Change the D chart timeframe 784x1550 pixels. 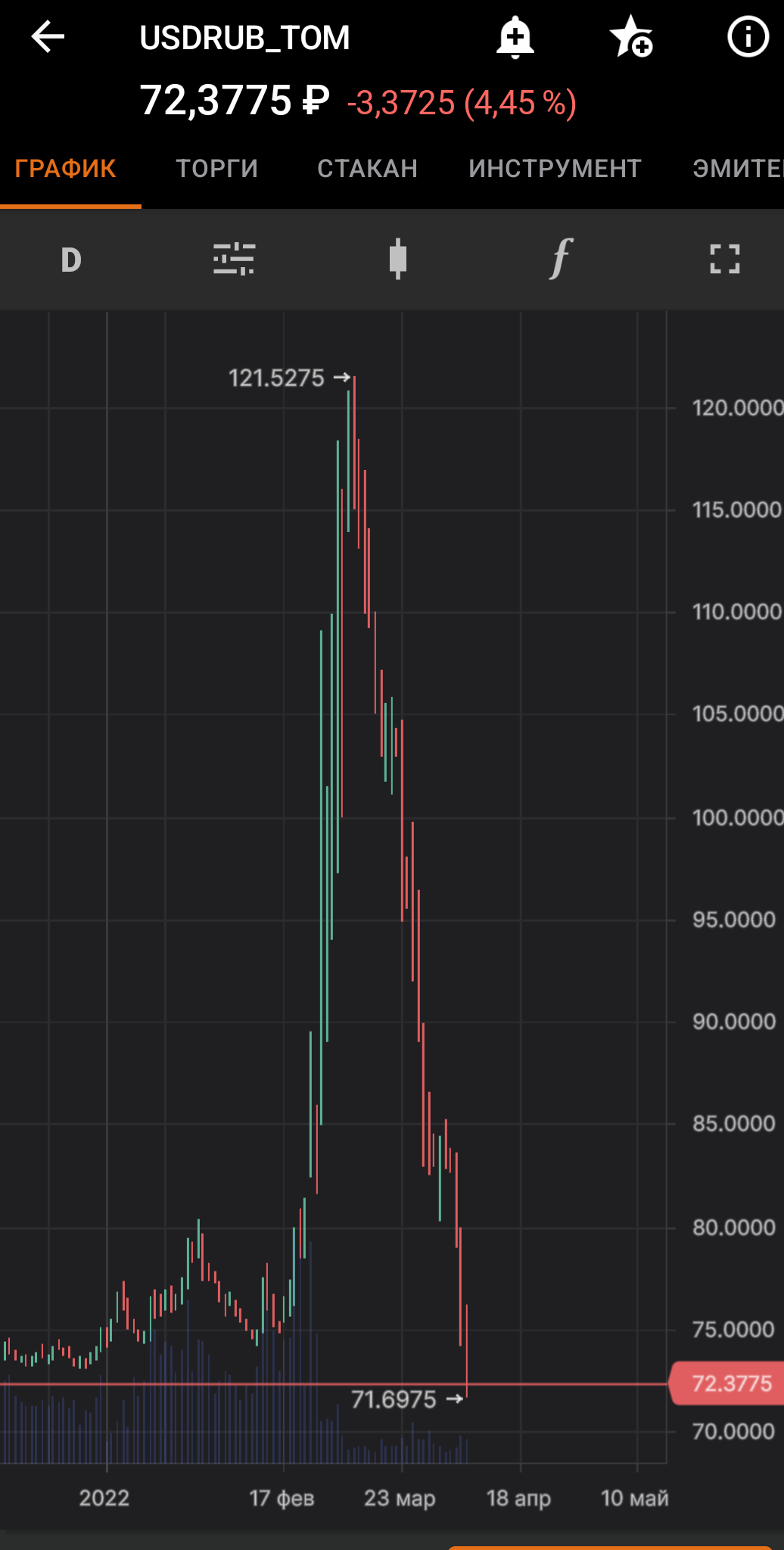pos(71,260)
